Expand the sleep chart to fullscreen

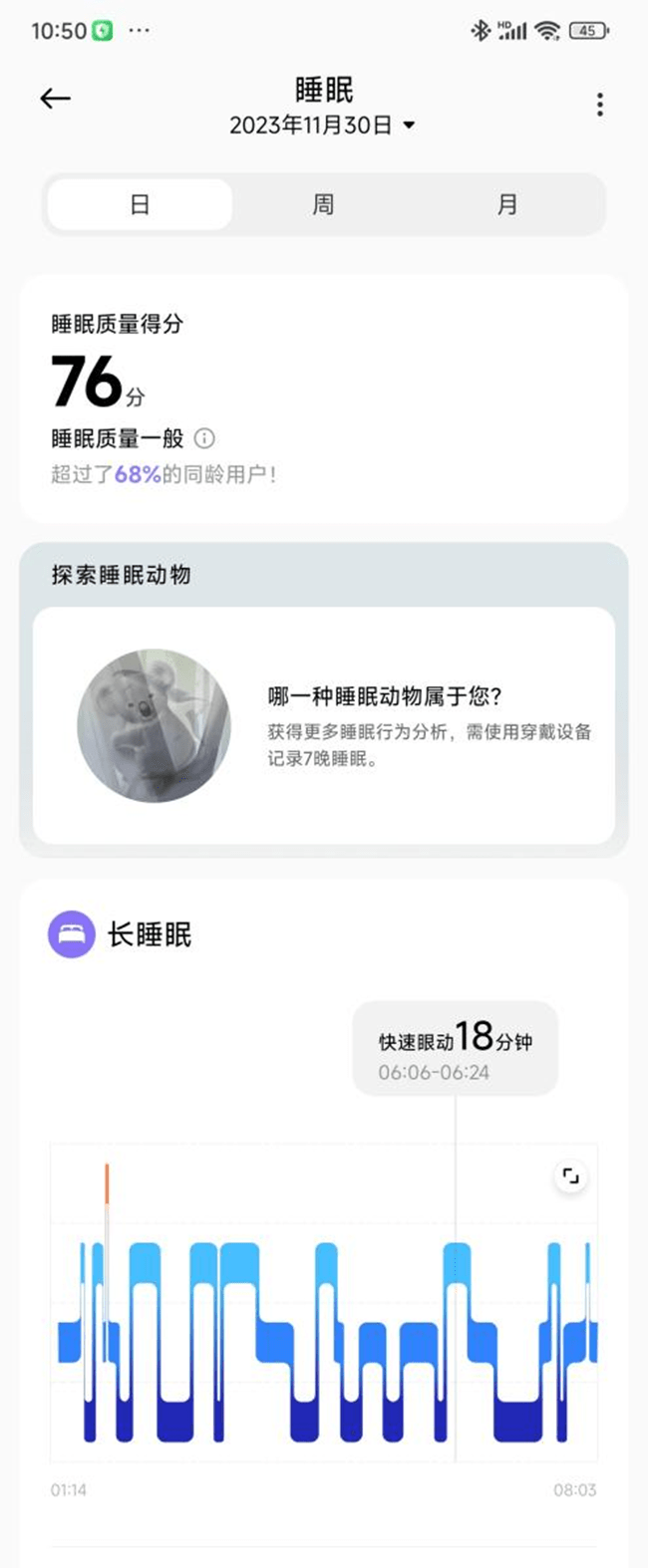[570, 1176]
